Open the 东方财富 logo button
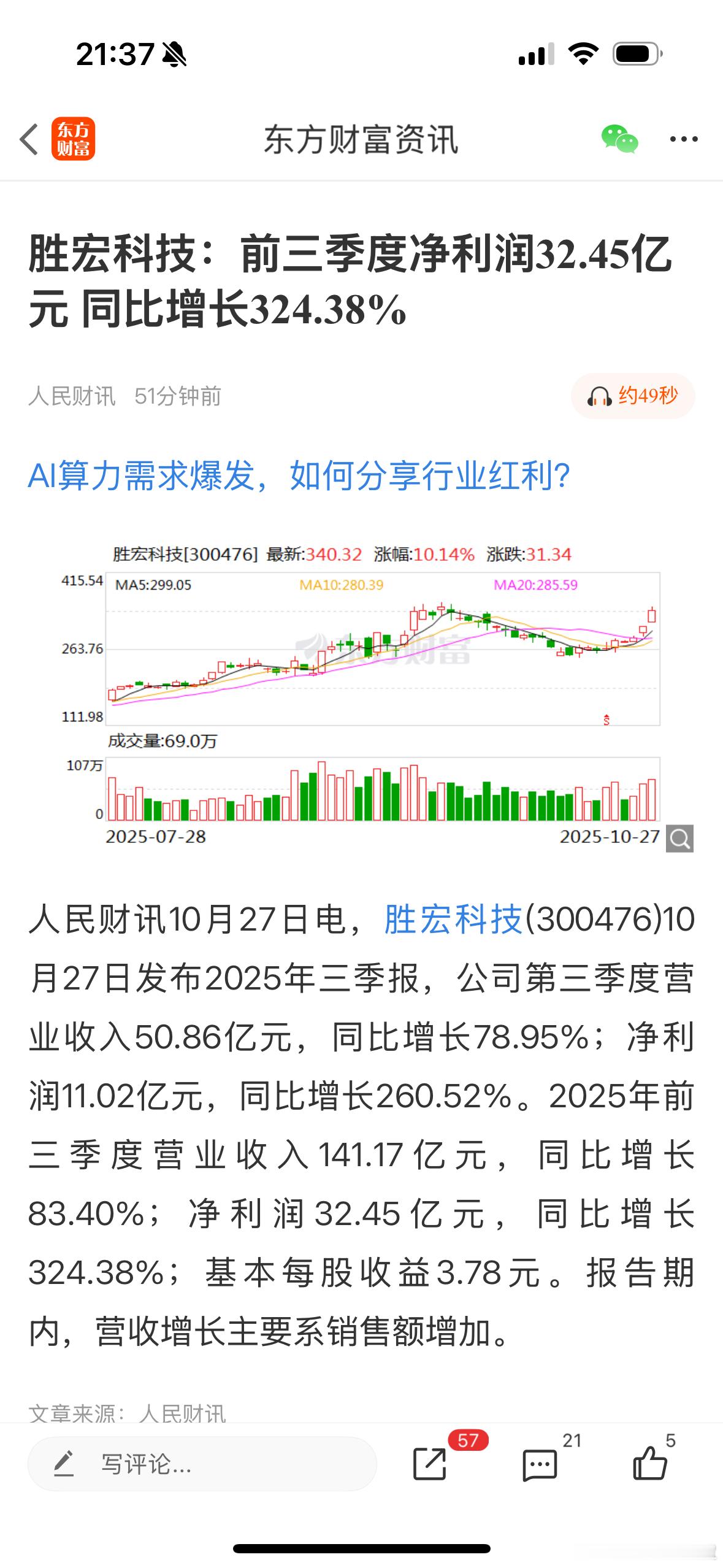 coord(73,139)
